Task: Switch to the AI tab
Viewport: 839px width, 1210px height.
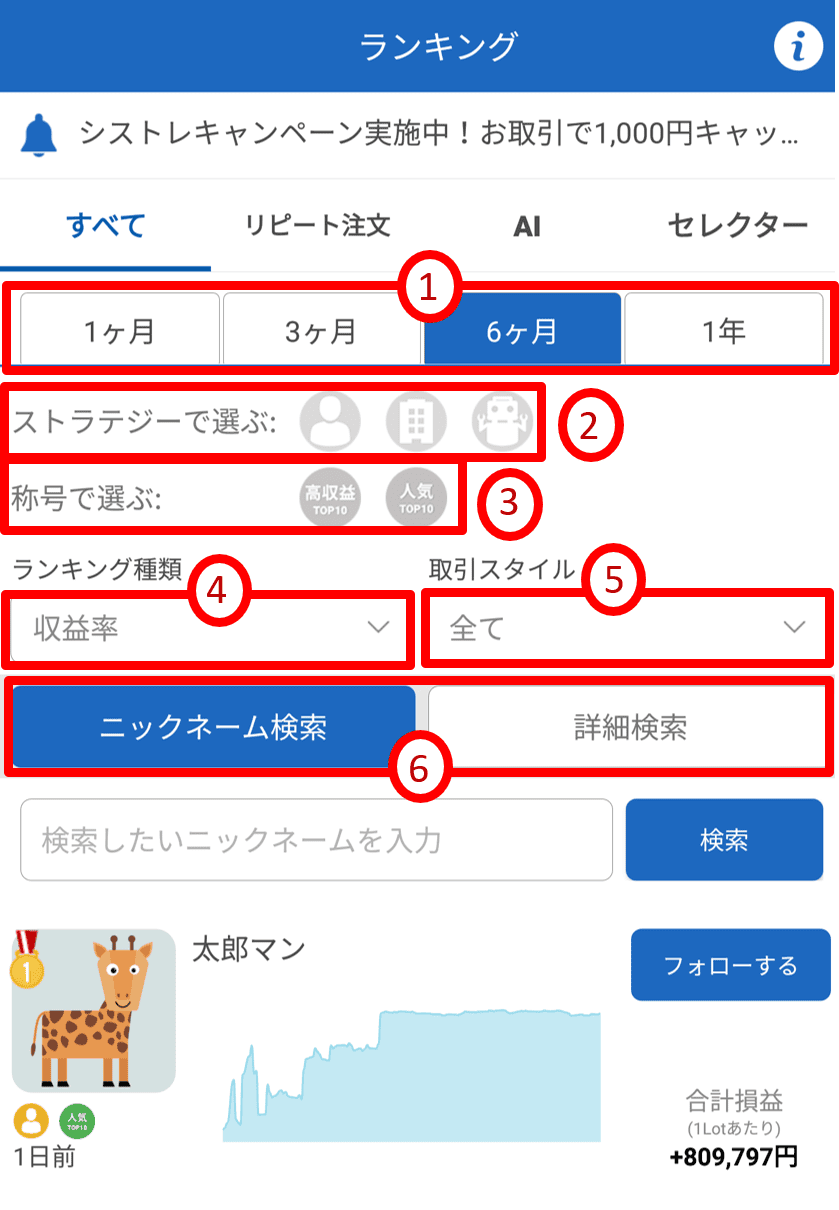Action: [x=527, y=226]
